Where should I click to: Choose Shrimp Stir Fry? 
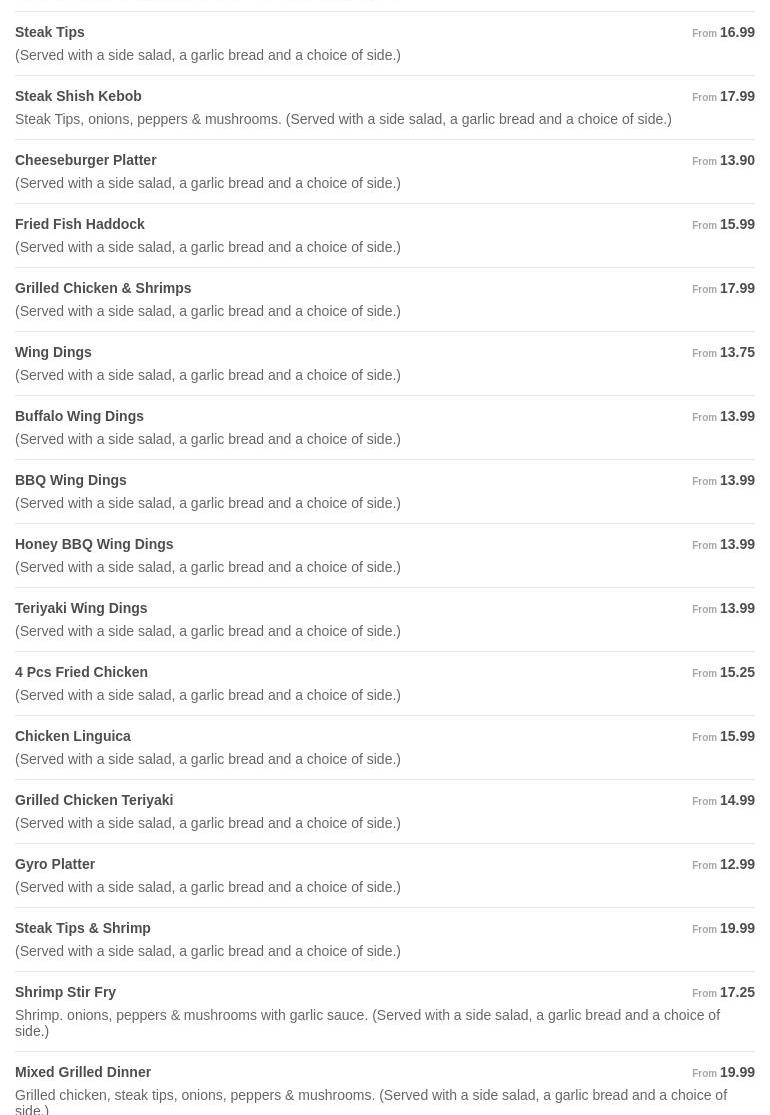point(66,992)
